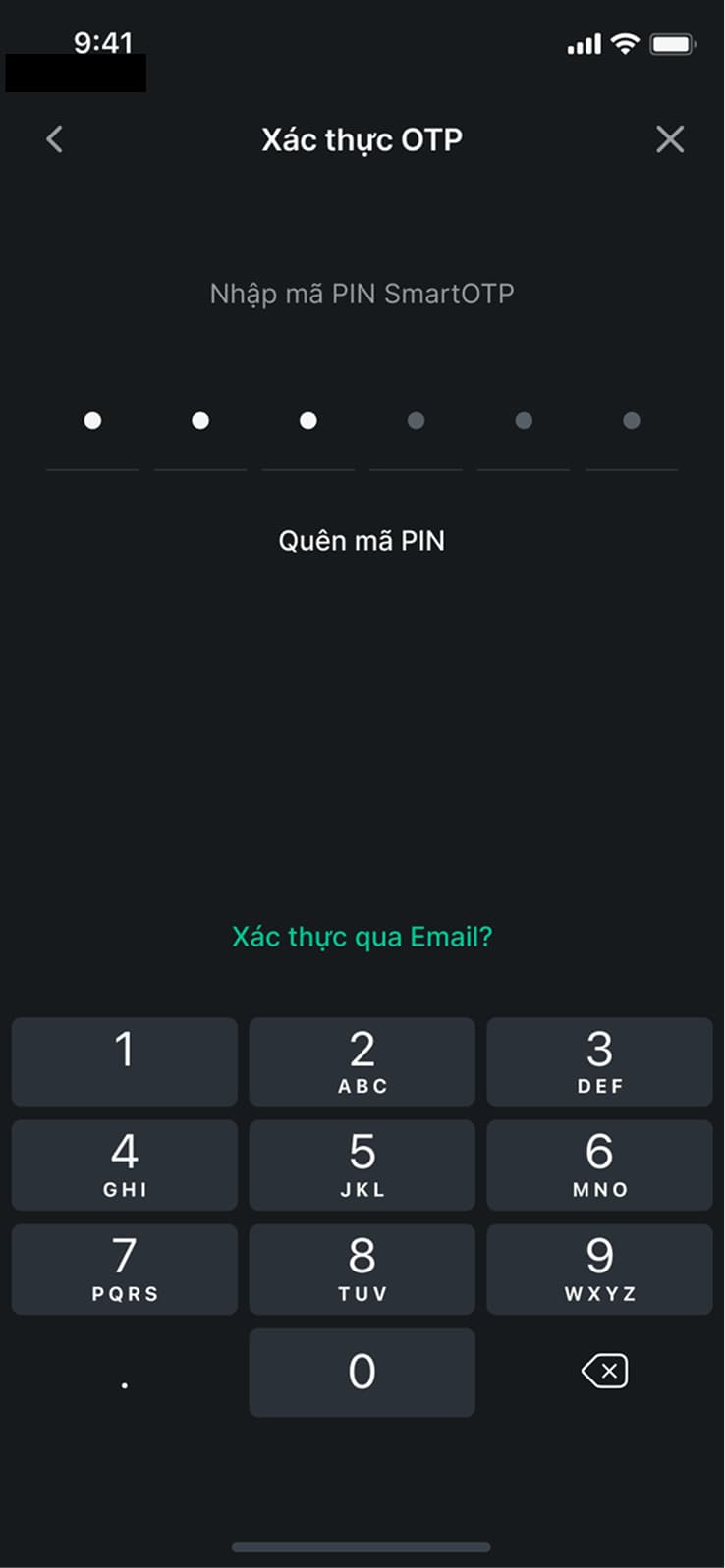Image resolution: width=725 pixels, height=1568 pixels.
Task: Enter digit 0 on the keypad
Action: coord(362,1372)
